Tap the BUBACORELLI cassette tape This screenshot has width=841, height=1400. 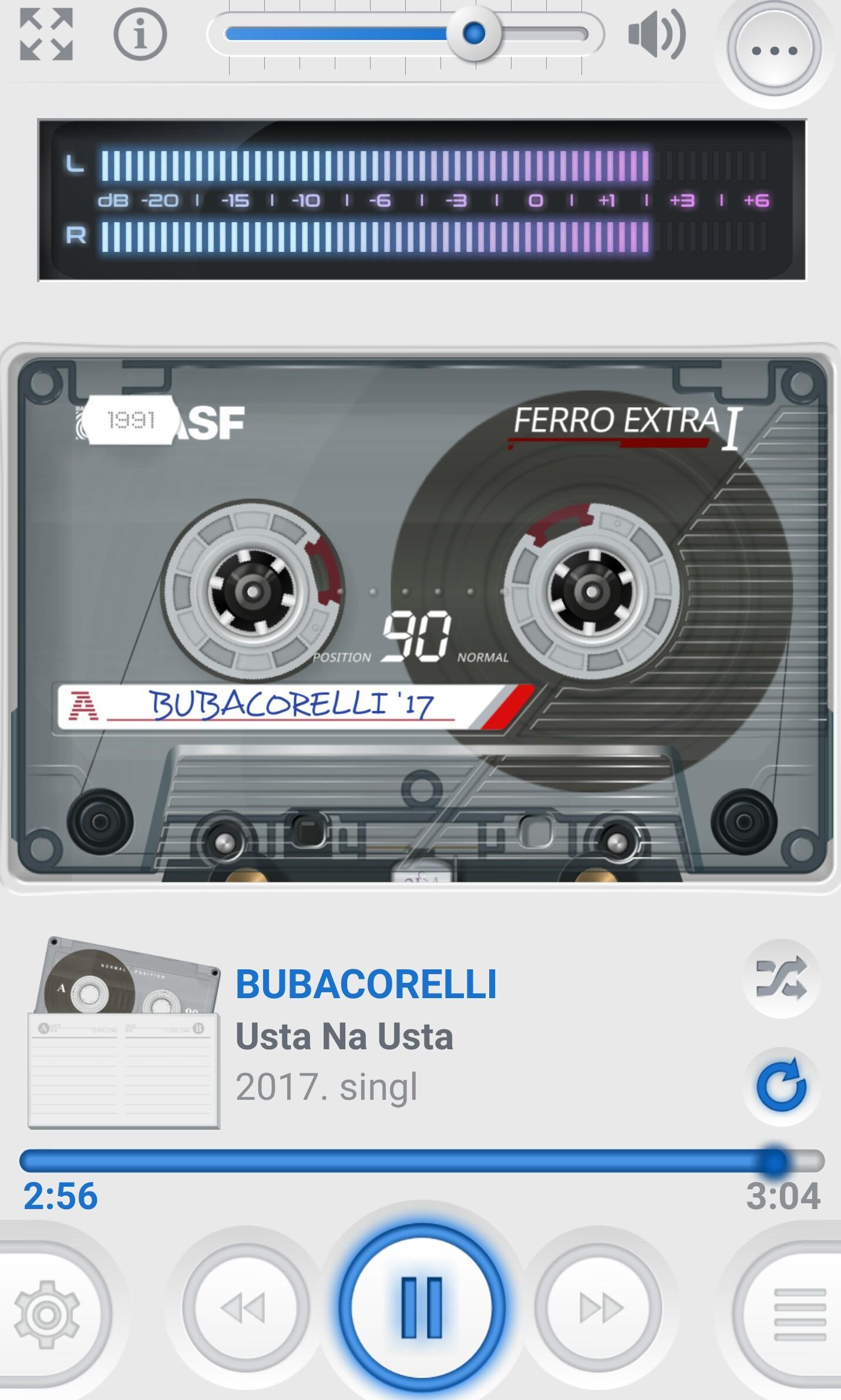[420, 619]
